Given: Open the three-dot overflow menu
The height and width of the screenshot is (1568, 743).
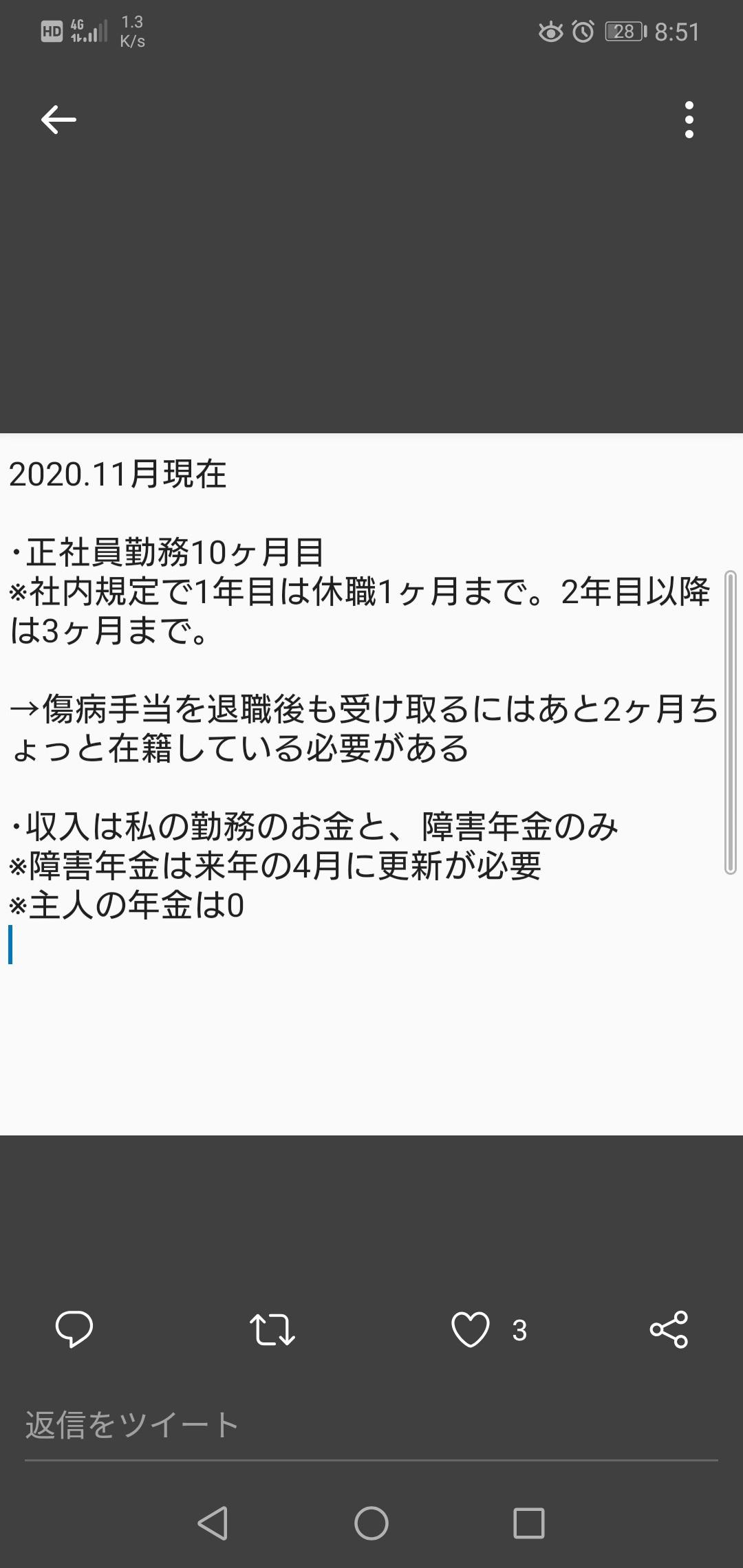Looking at the screenshot, I should pos(689,120).
